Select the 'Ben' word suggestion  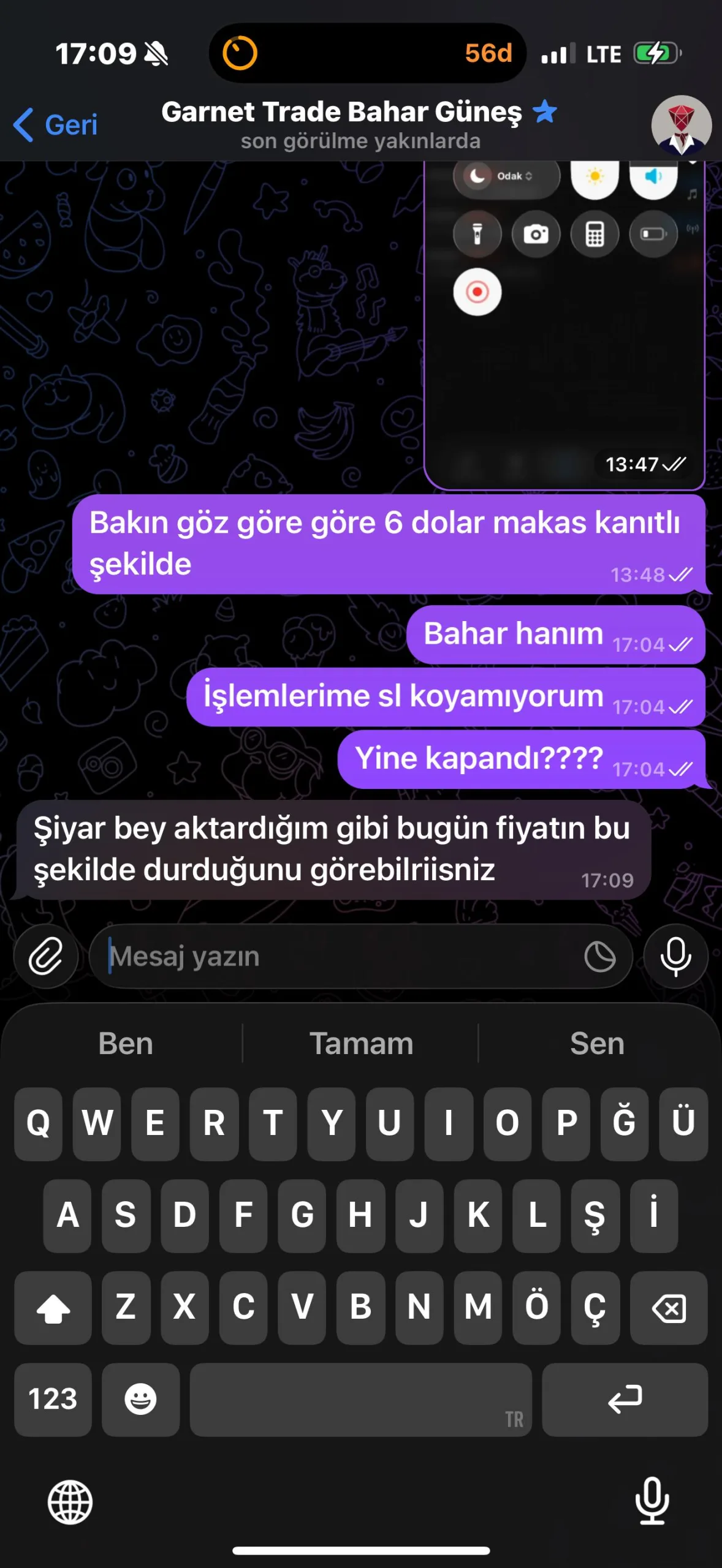tap(124, 1043)
